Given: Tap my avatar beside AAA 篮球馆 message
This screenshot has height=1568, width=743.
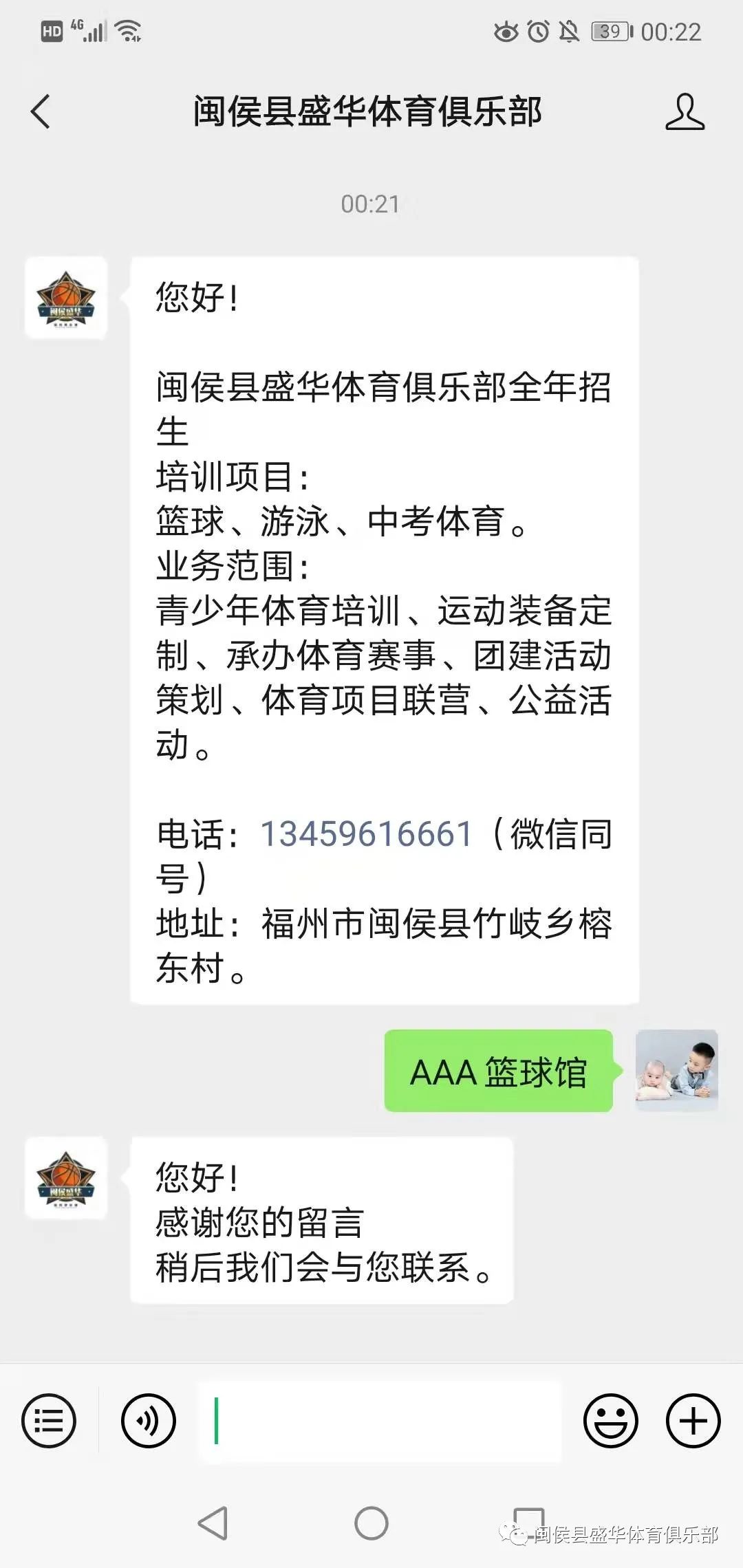Looking at the screenshot, I should click(676, 1070).
